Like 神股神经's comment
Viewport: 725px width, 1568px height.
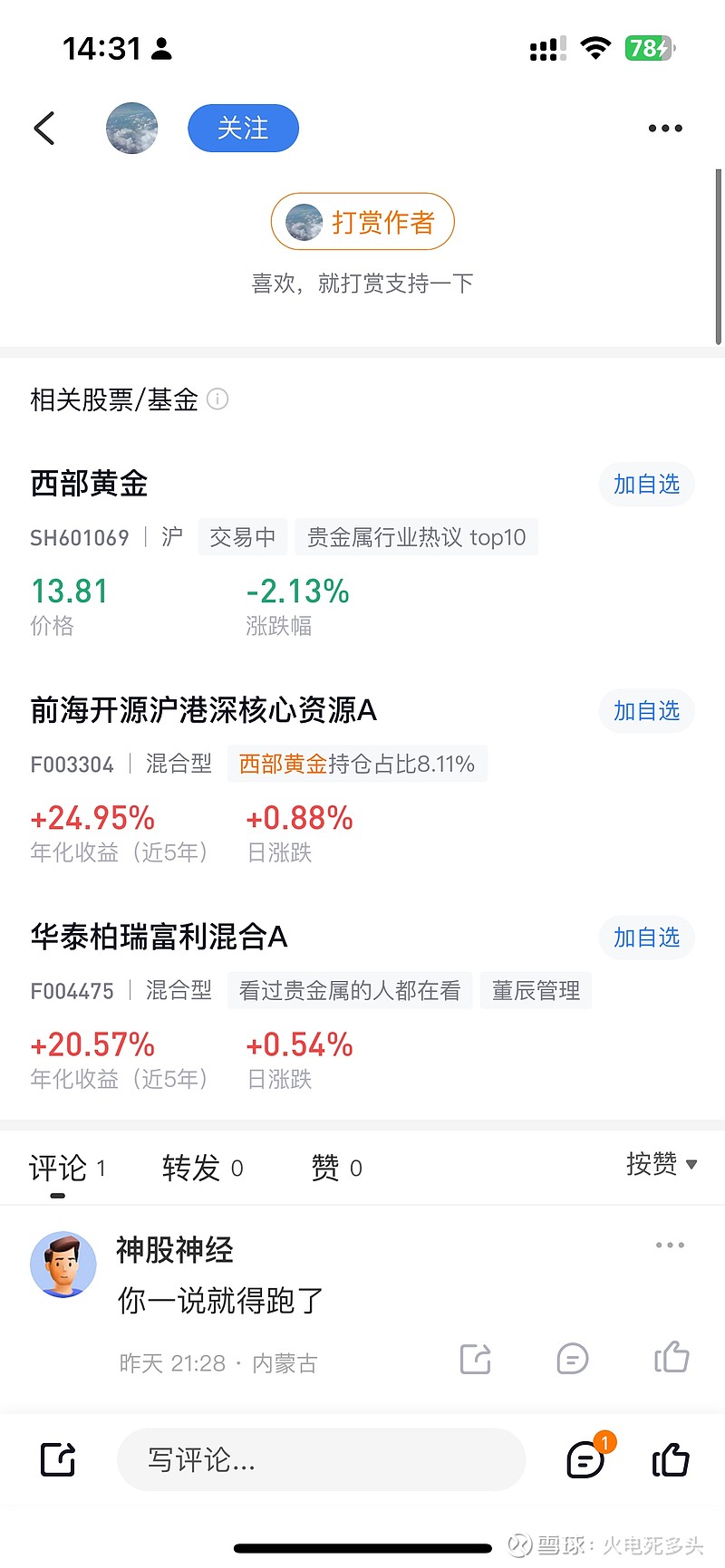point(672,1357)
